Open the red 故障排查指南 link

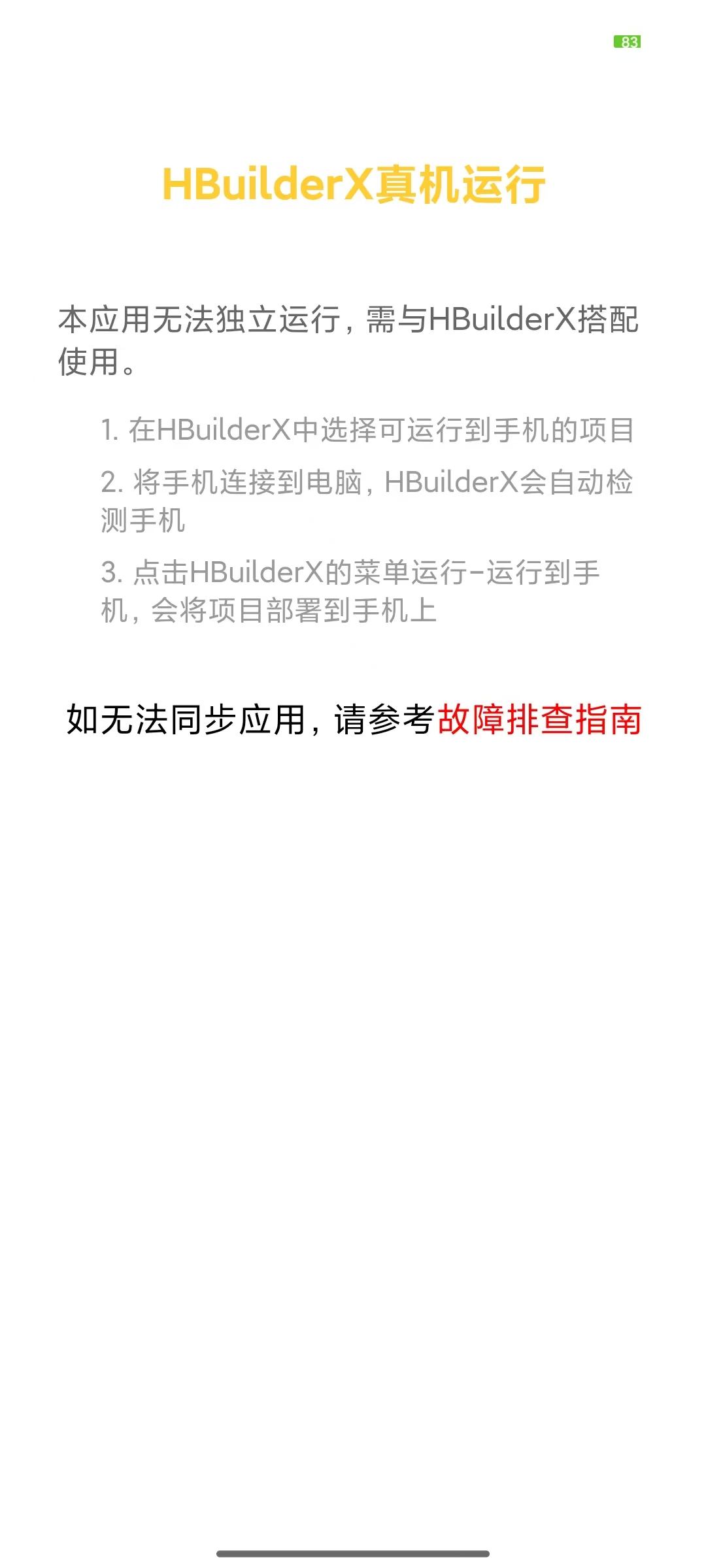(539, 720)
